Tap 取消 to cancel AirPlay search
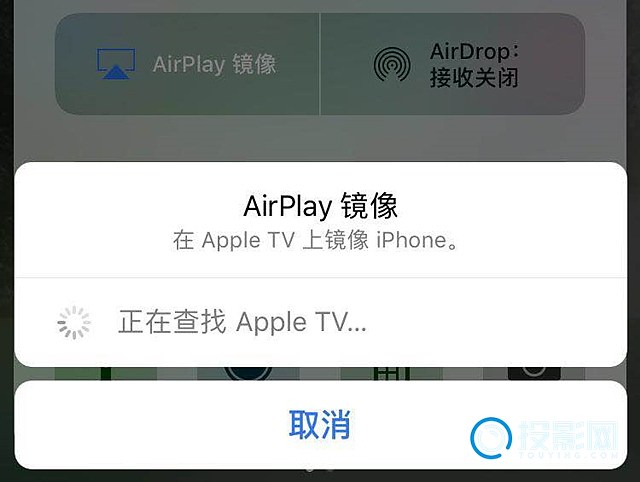Screen dimensions: 640x482 (x=320, y=425)
